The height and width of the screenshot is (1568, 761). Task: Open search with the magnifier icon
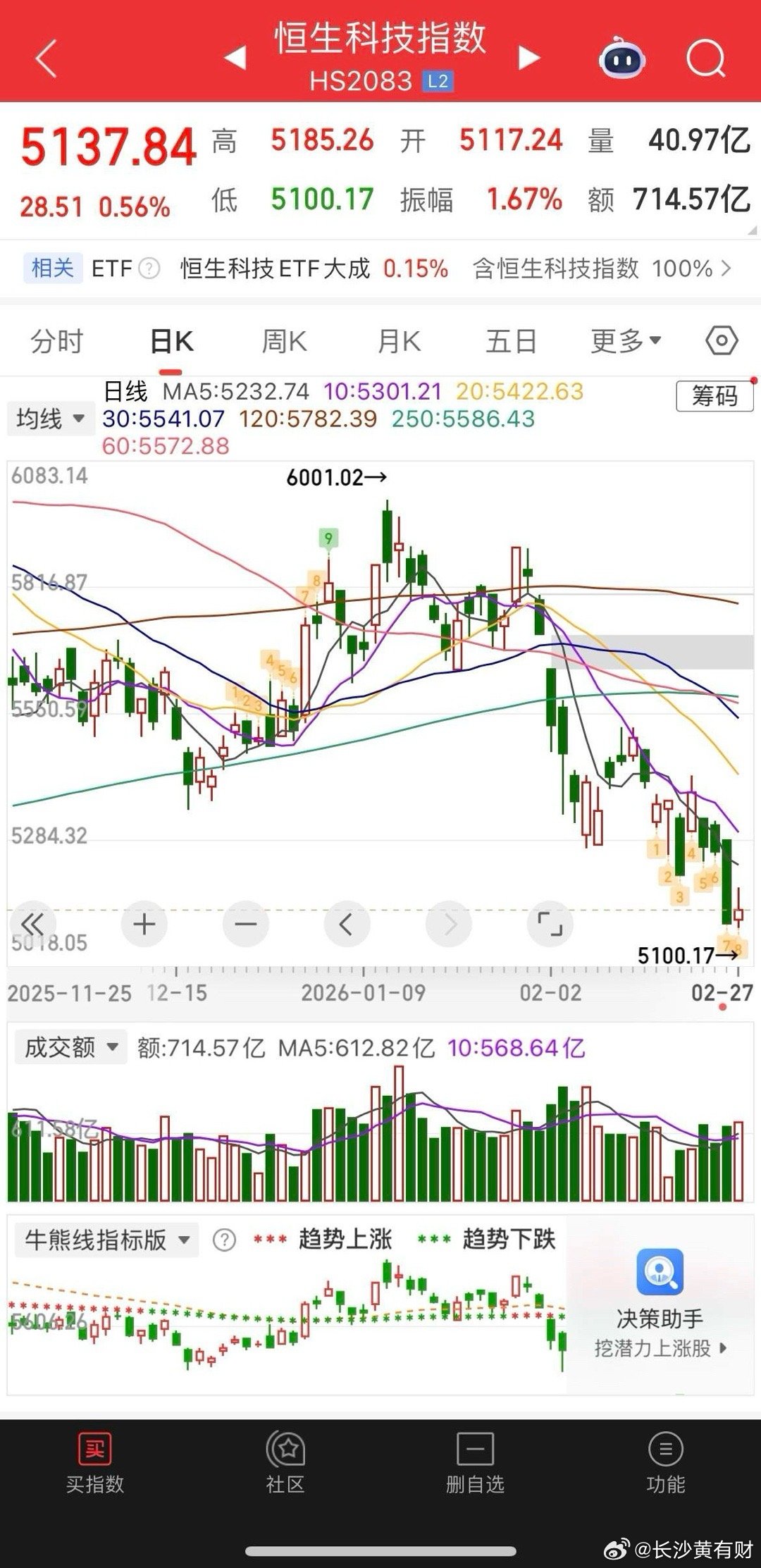coord(705,58)
